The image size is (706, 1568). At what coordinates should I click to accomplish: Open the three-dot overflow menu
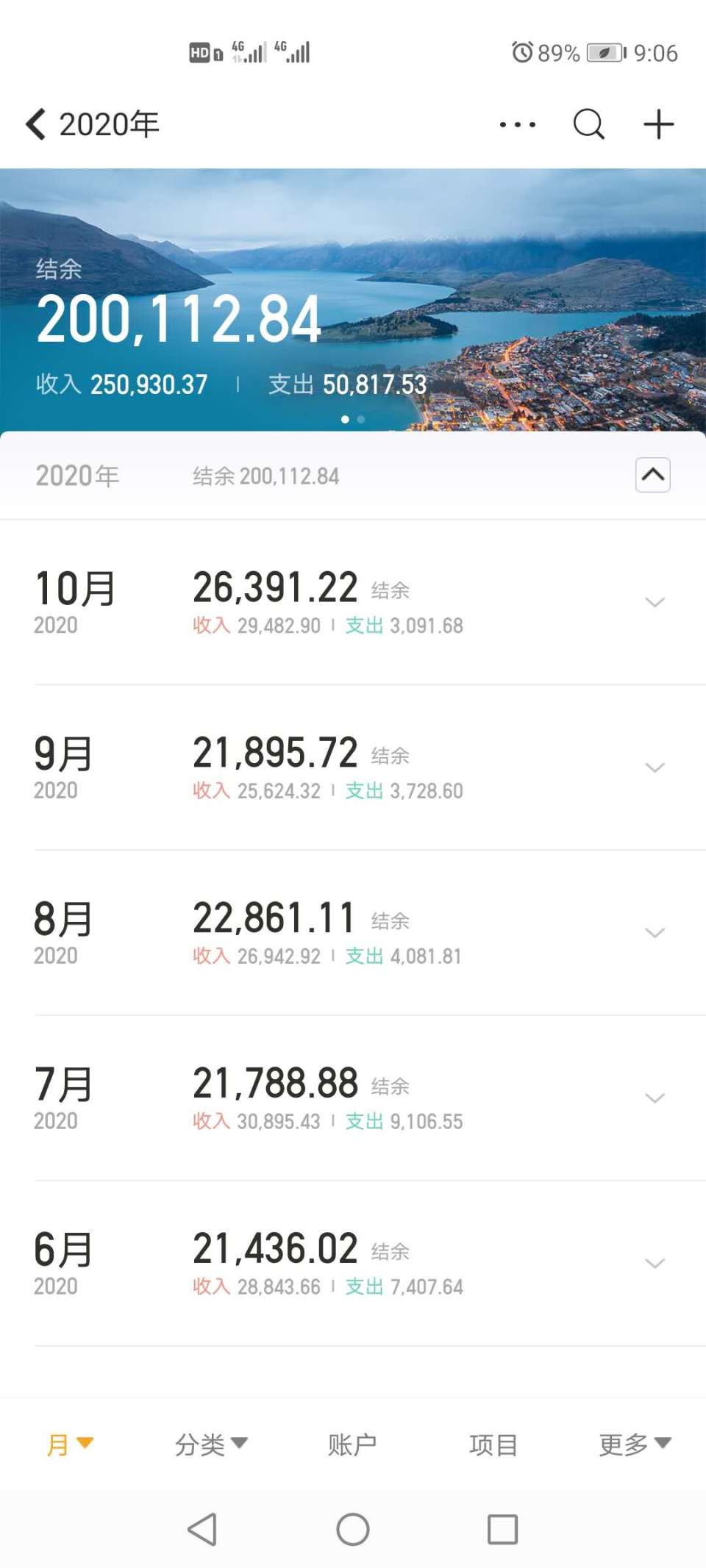click(x=517, y=124)
